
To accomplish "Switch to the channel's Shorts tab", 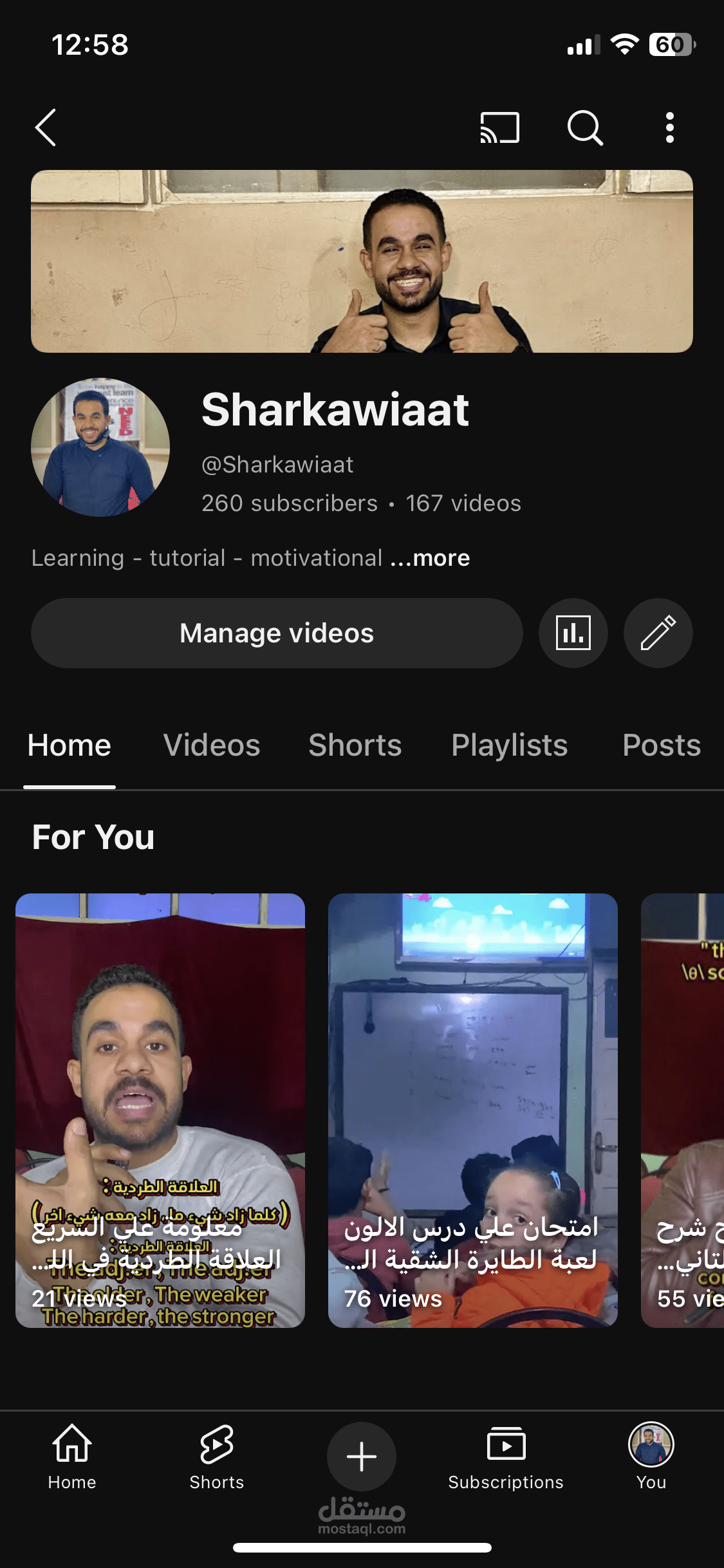I will pyautogui.click(x=355, y=745).
